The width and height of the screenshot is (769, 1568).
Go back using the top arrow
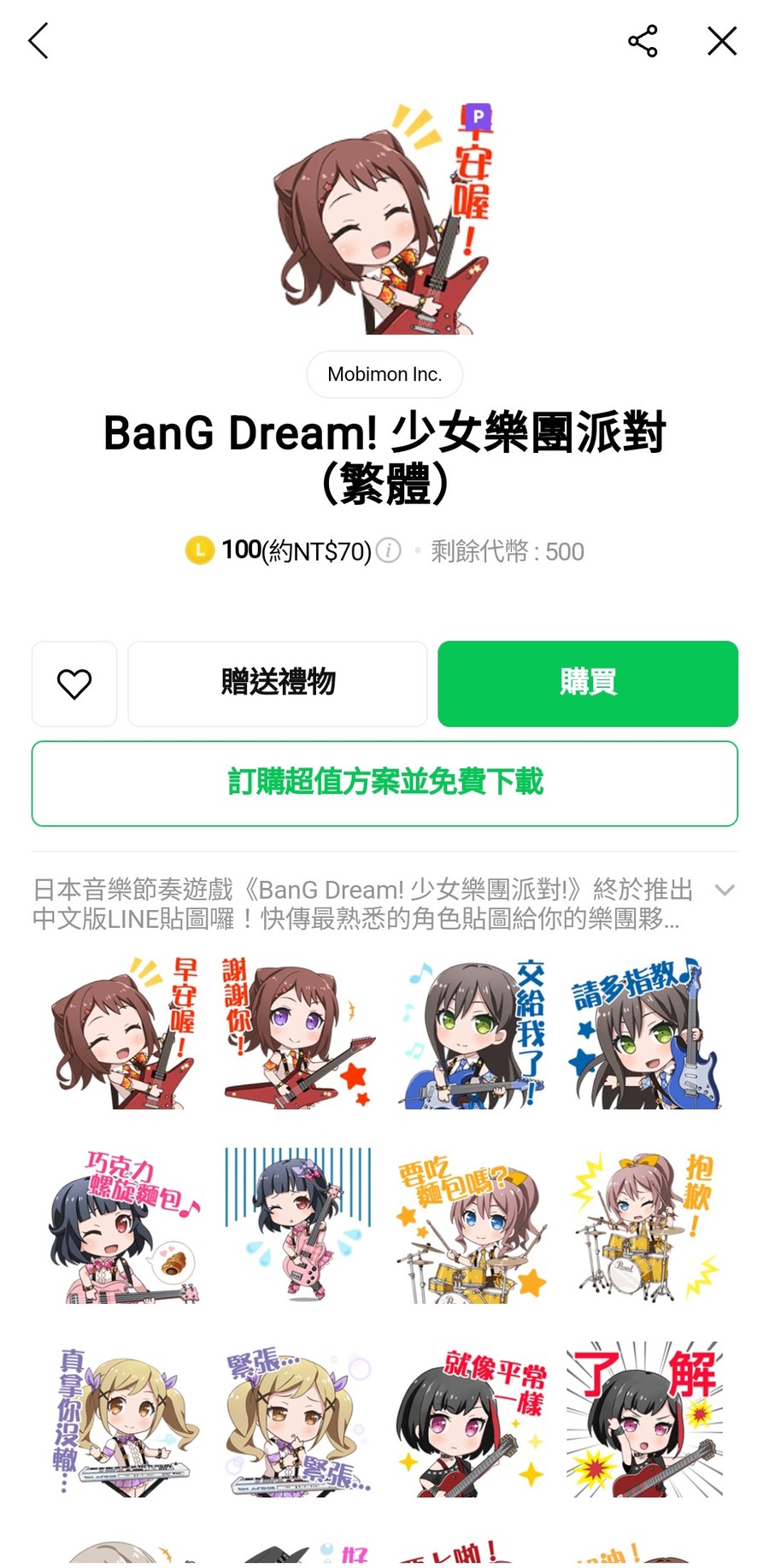pos(38,41)
